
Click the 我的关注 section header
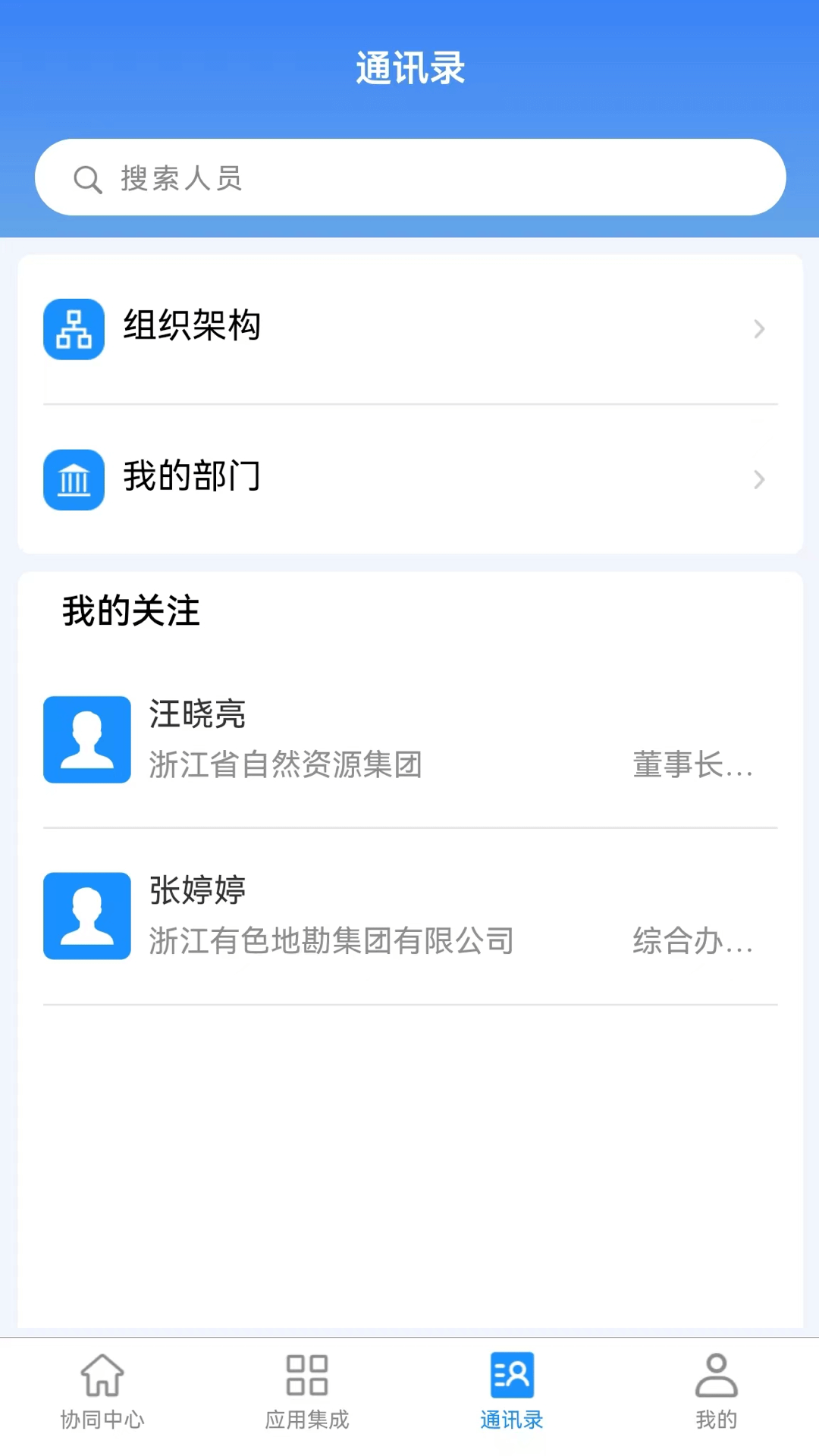pyautogui.click(x=130, y=609)
